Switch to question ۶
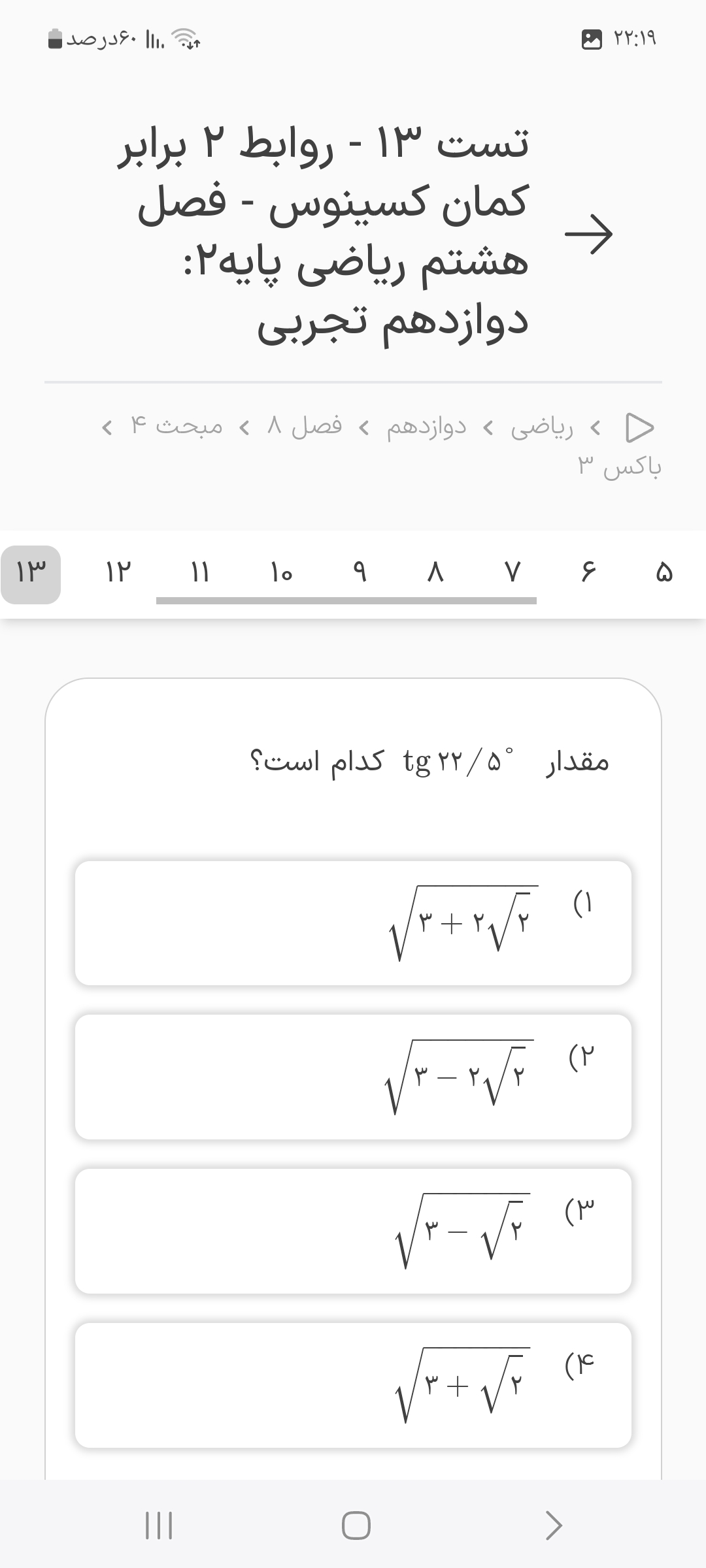This screenshot has height=1568, width=706. click(x=588, y=574)
